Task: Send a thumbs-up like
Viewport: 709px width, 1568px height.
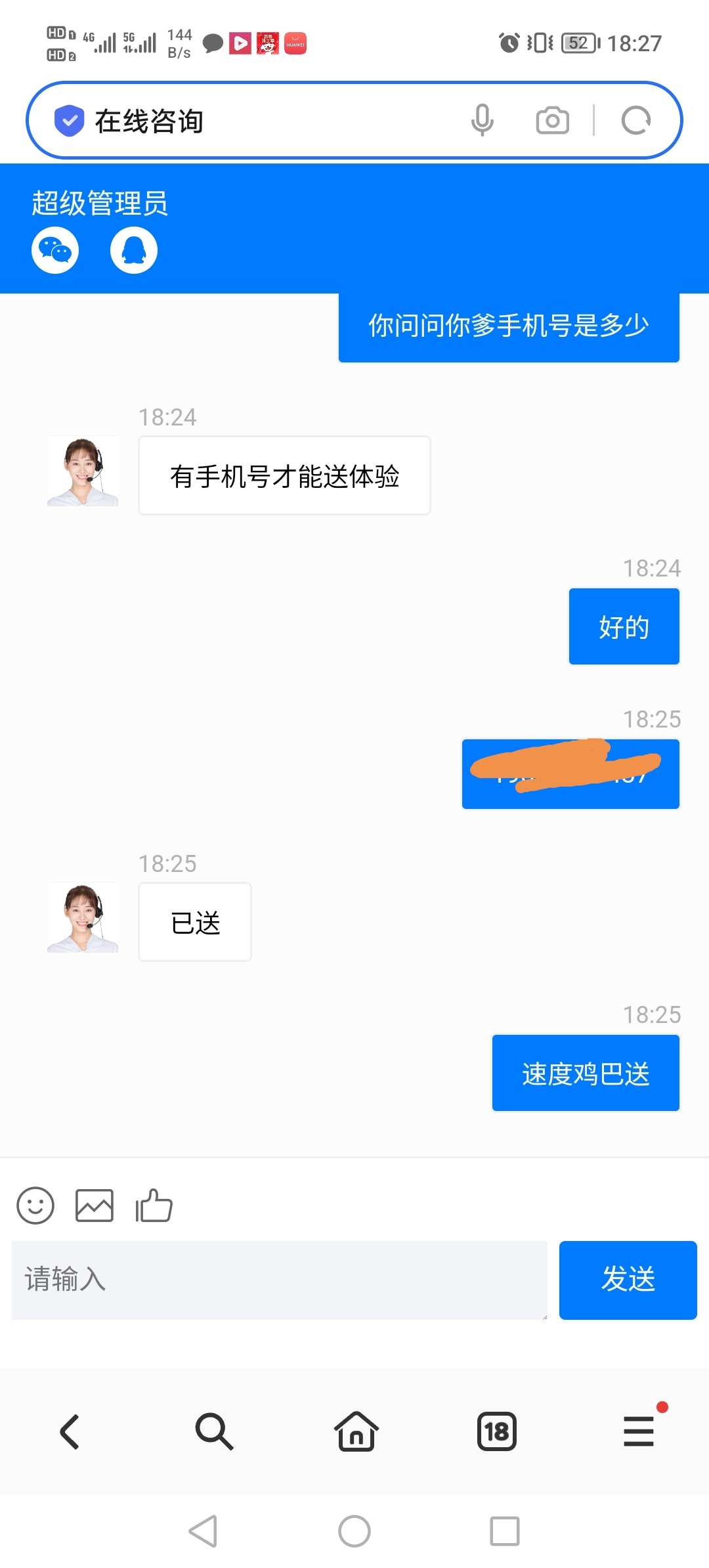Action: (154, 1206)
